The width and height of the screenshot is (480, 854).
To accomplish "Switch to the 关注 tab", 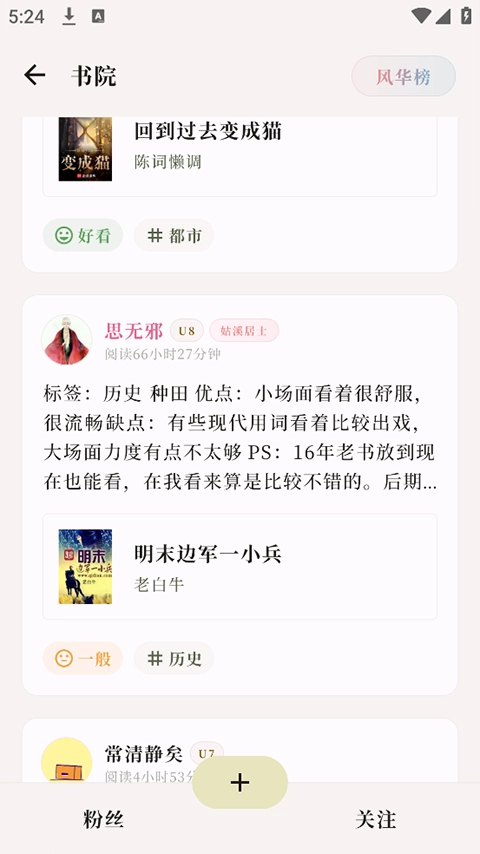I will point(376,819).
